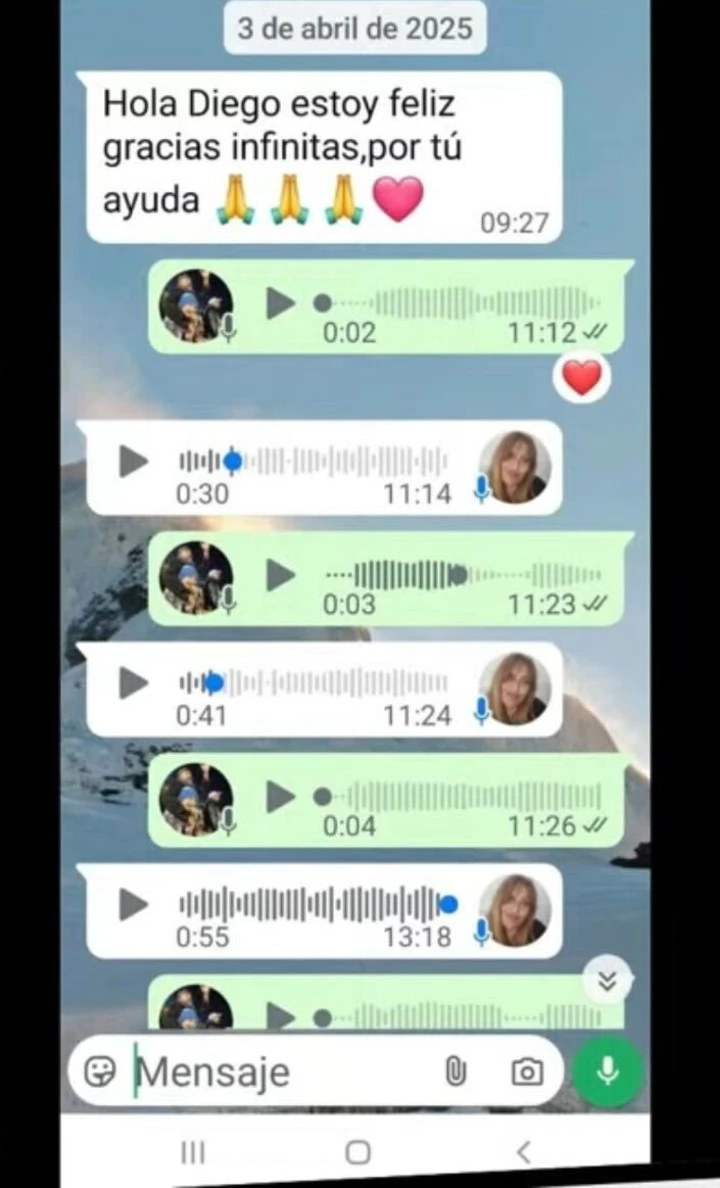Viewport: 720px width, 1188px height.
Task: Tap the green microphone record button
Action: (x=606, y=1072)
